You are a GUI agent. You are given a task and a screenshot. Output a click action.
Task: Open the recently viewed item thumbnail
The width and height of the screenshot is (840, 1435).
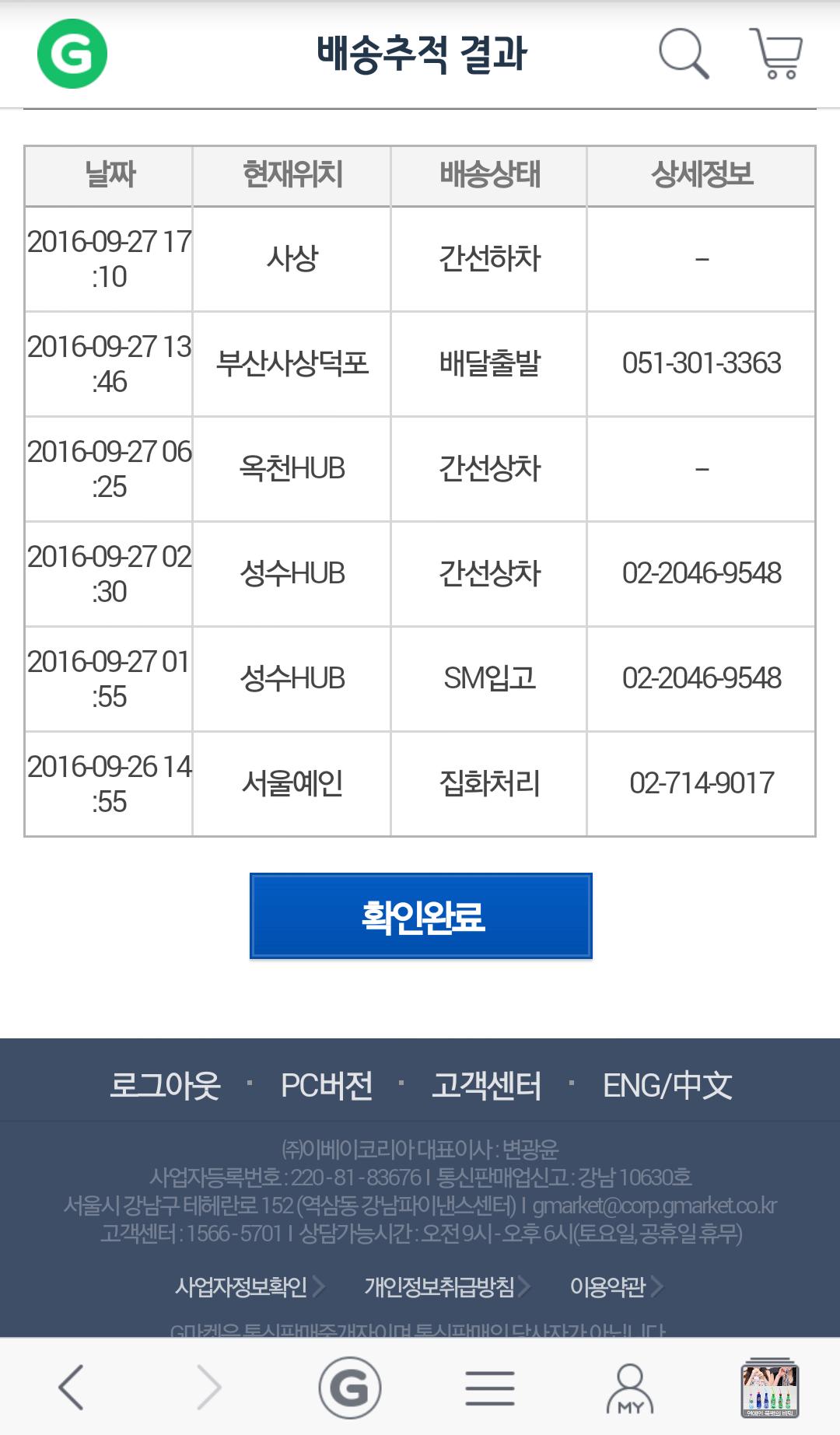(769, 1387)
